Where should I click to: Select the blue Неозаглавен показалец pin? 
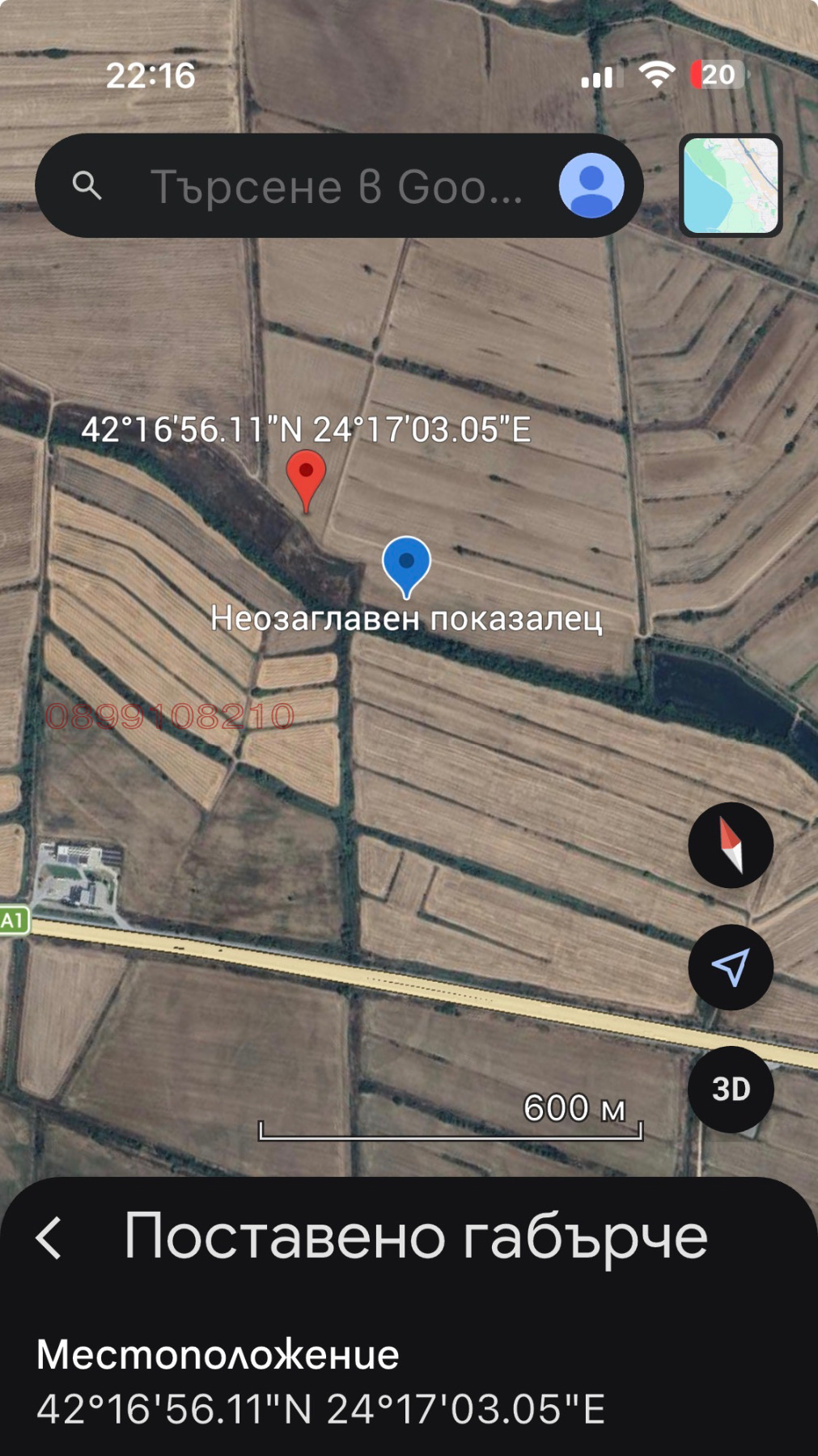[x=406, y=563]
